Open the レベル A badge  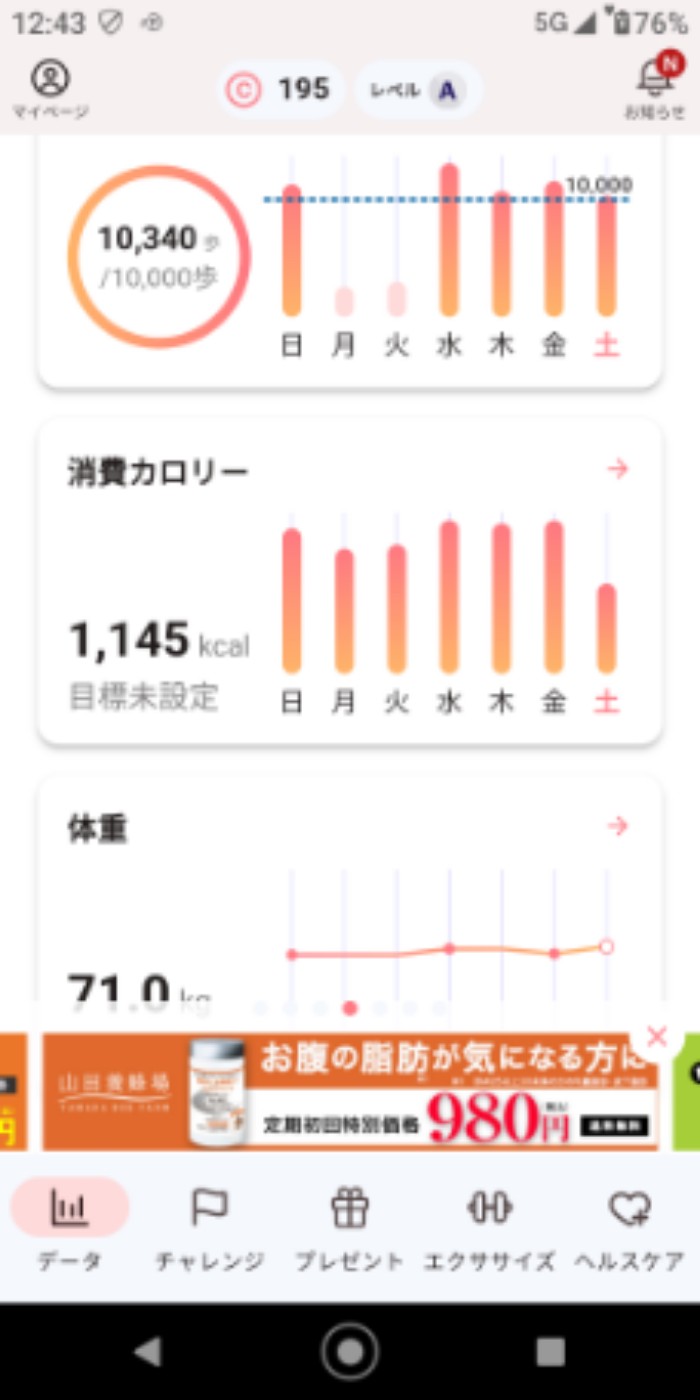tap(419, 91)
